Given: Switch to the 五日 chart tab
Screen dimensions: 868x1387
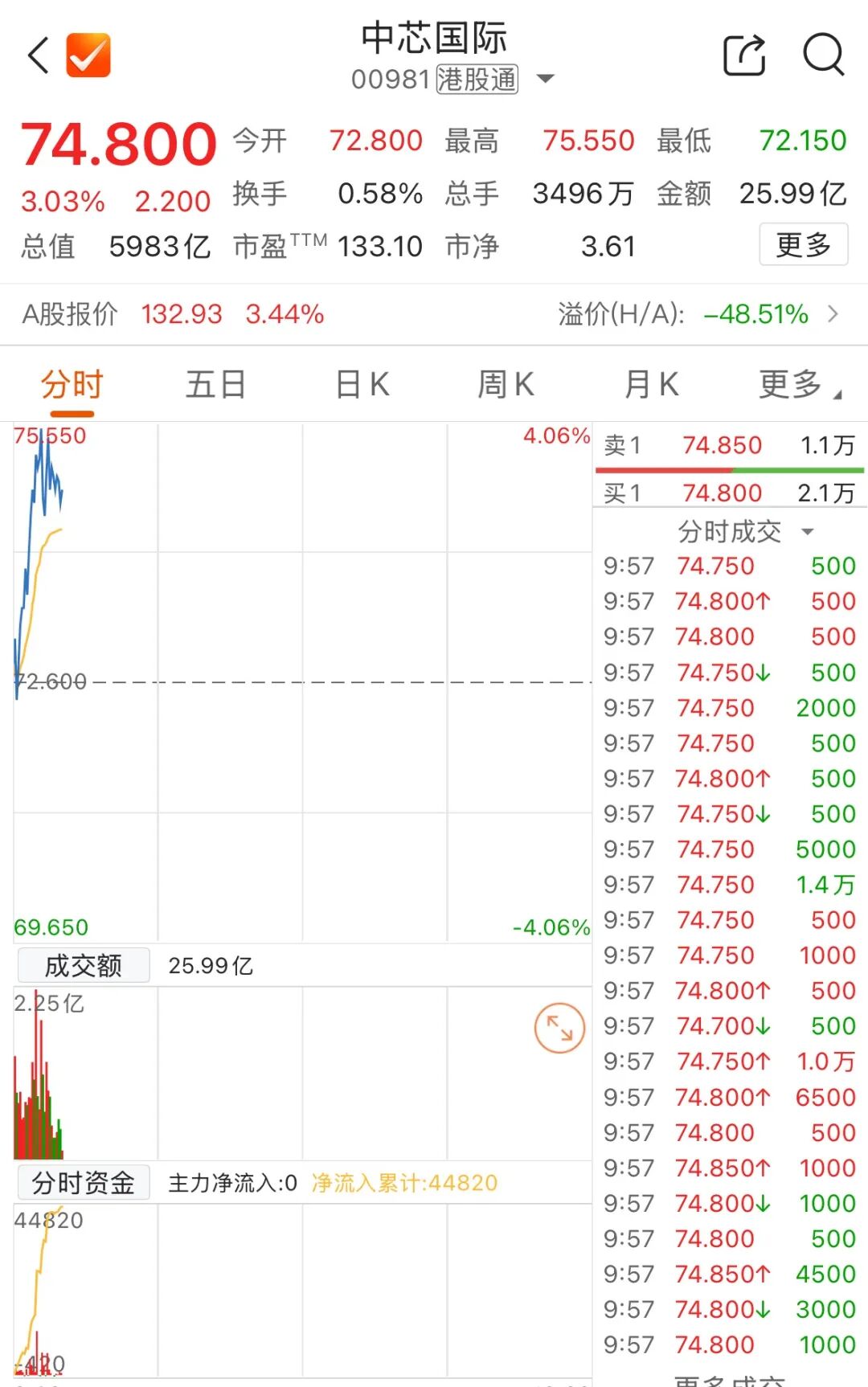Looking at the screenshot, I should [x=215, y=384].
